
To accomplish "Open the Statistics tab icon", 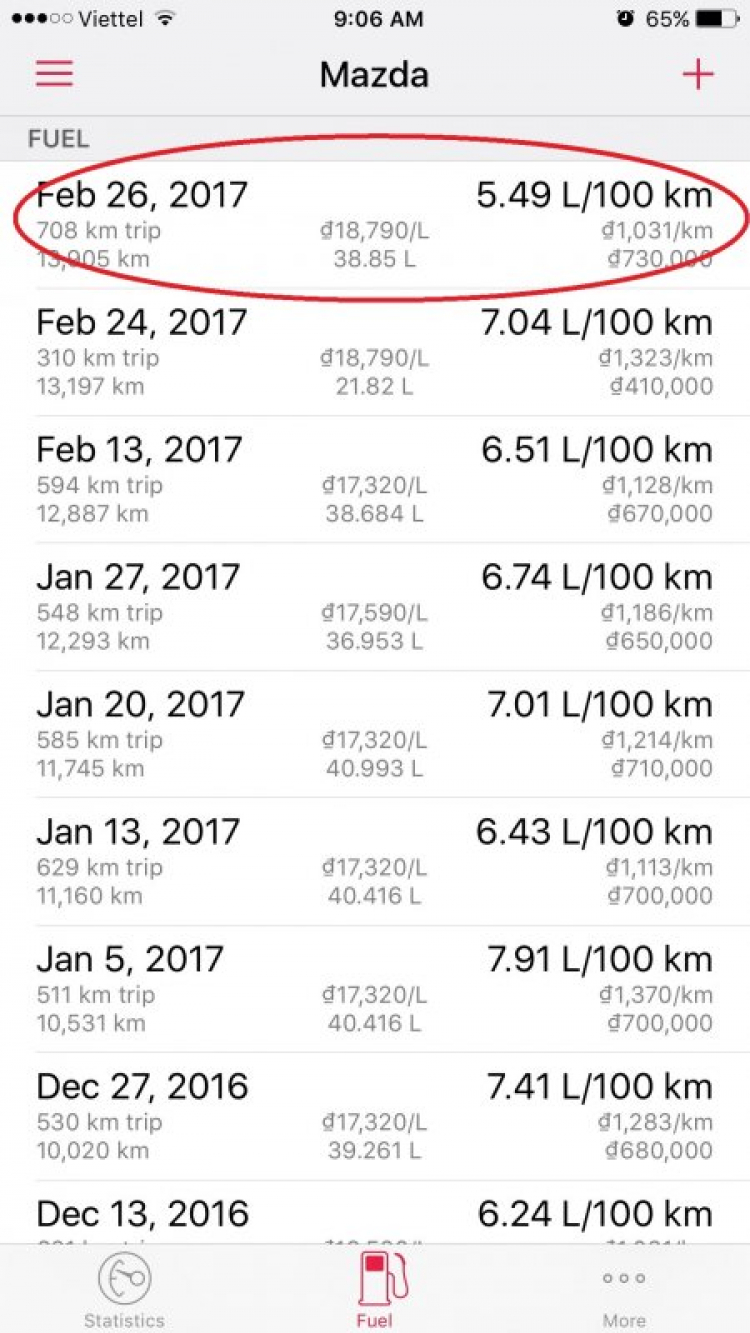I will [x=124, y=1277].
